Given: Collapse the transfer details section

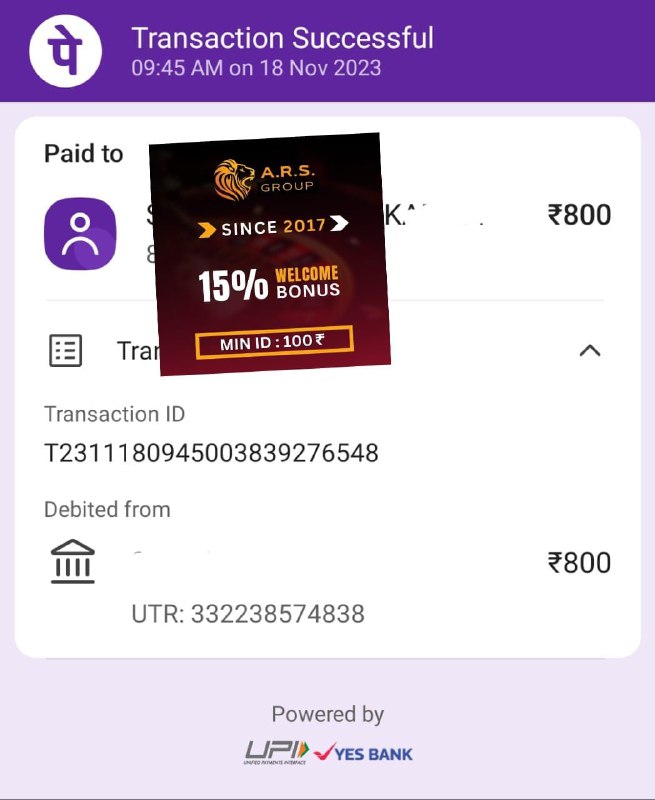Looking at the screenshot, I should (590, 351).
